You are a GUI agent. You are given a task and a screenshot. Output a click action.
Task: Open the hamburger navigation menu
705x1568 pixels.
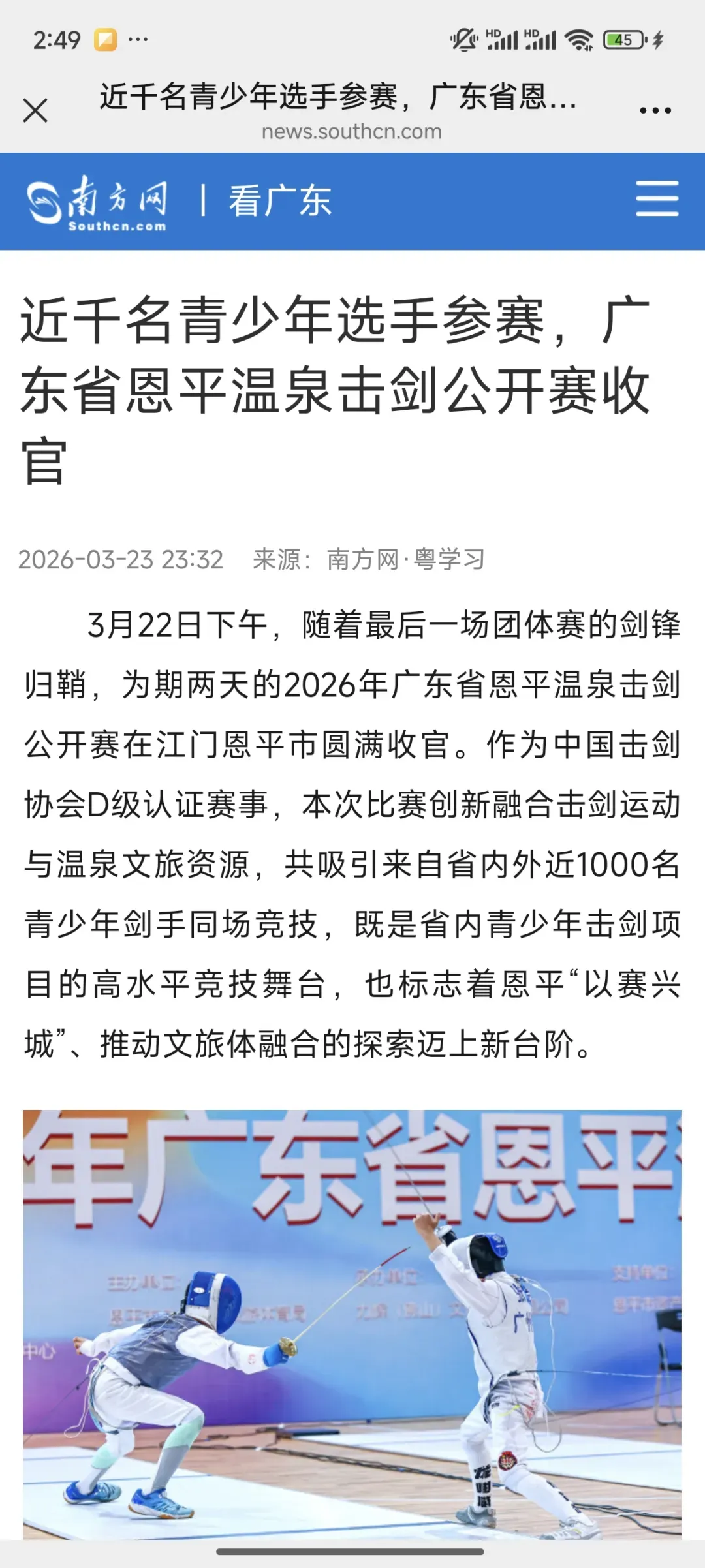657,199
